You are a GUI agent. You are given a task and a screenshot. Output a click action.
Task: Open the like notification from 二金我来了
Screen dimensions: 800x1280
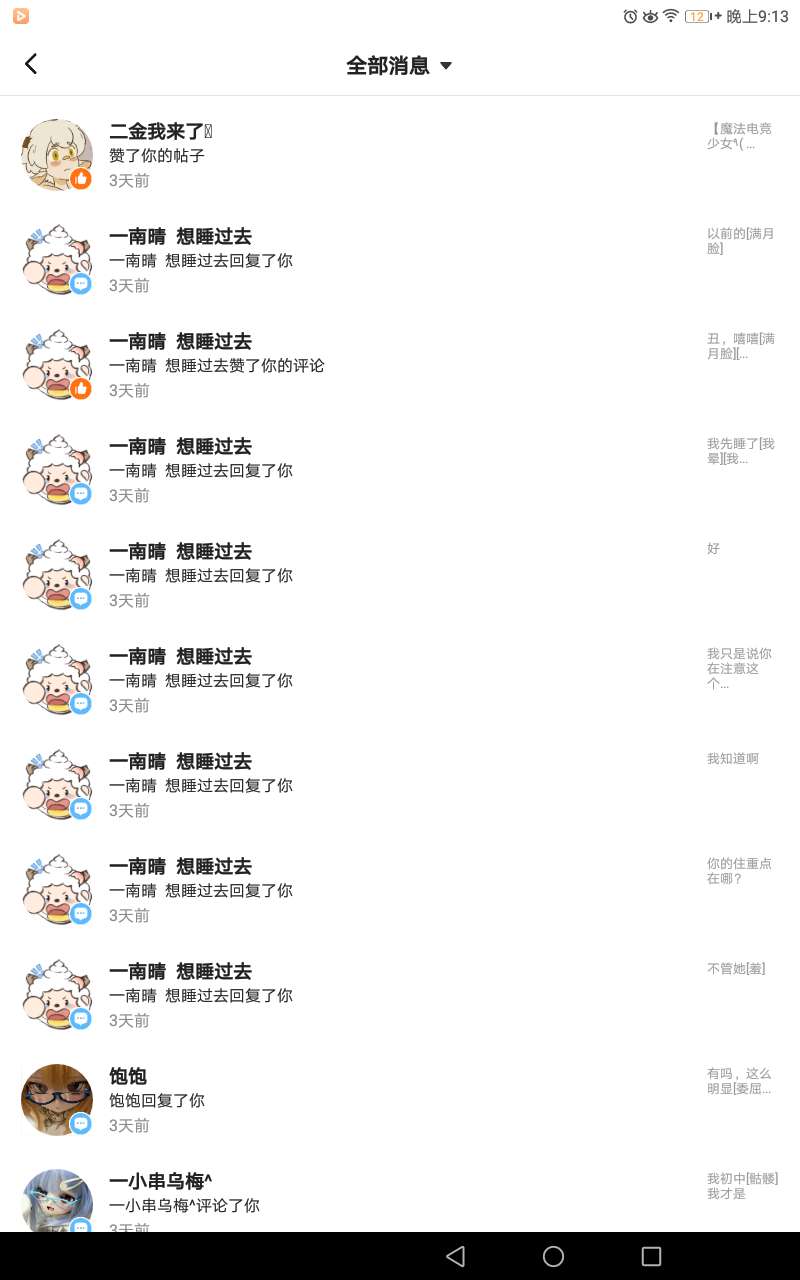pos(400,156)
